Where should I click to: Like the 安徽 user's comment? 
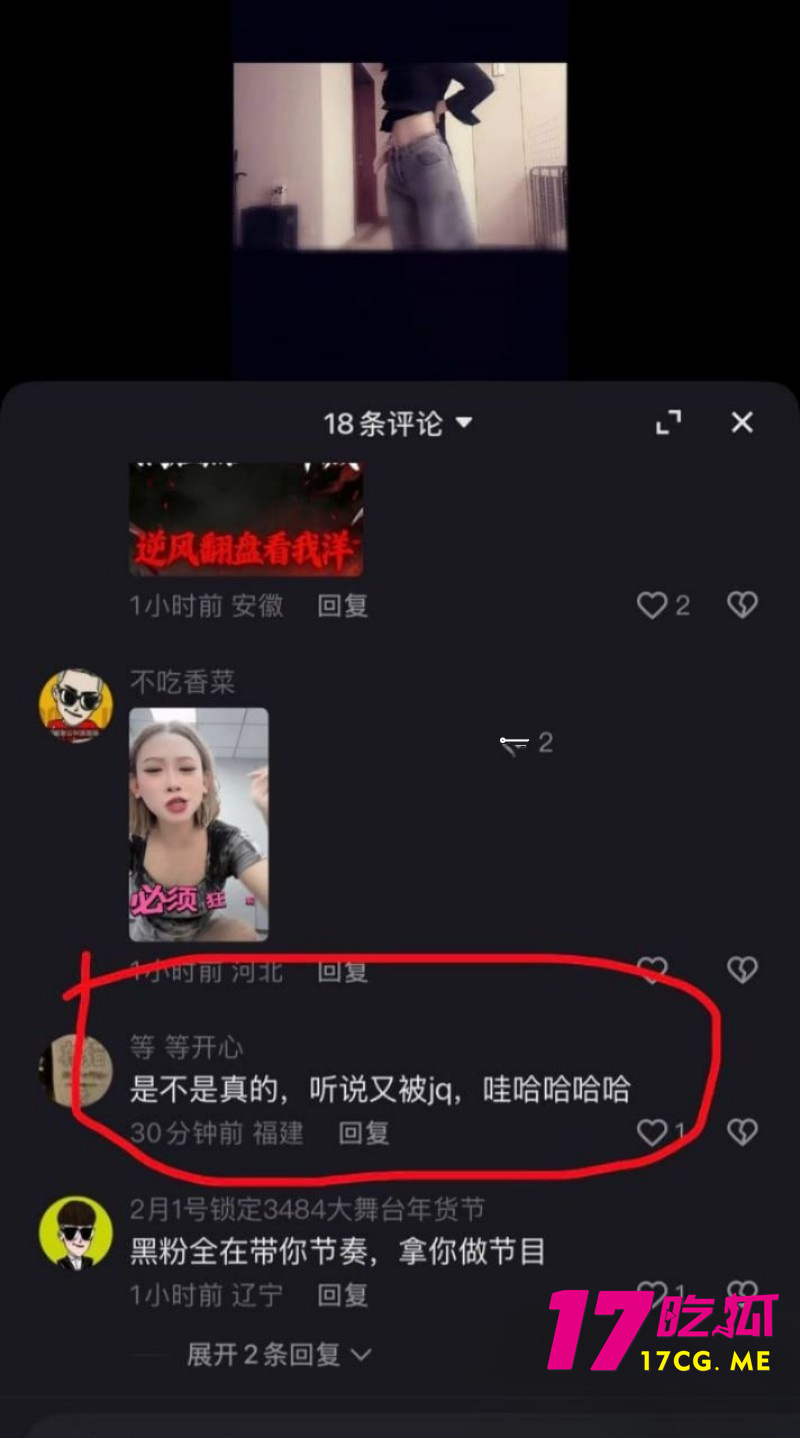click(x=654, y=606)
